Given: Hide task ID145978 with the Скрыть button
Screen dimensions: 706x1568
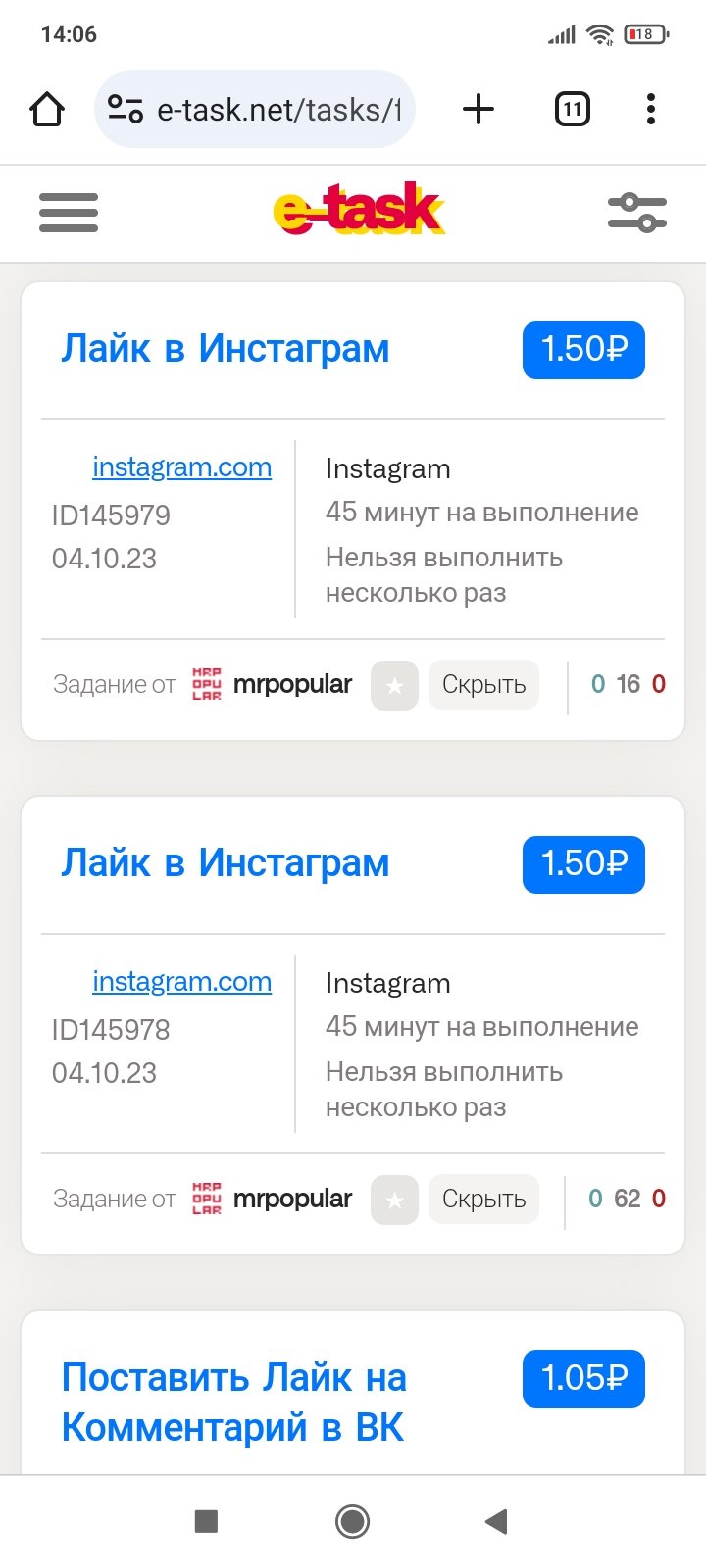Looking at the screenshot, I should pos(483,1200).
